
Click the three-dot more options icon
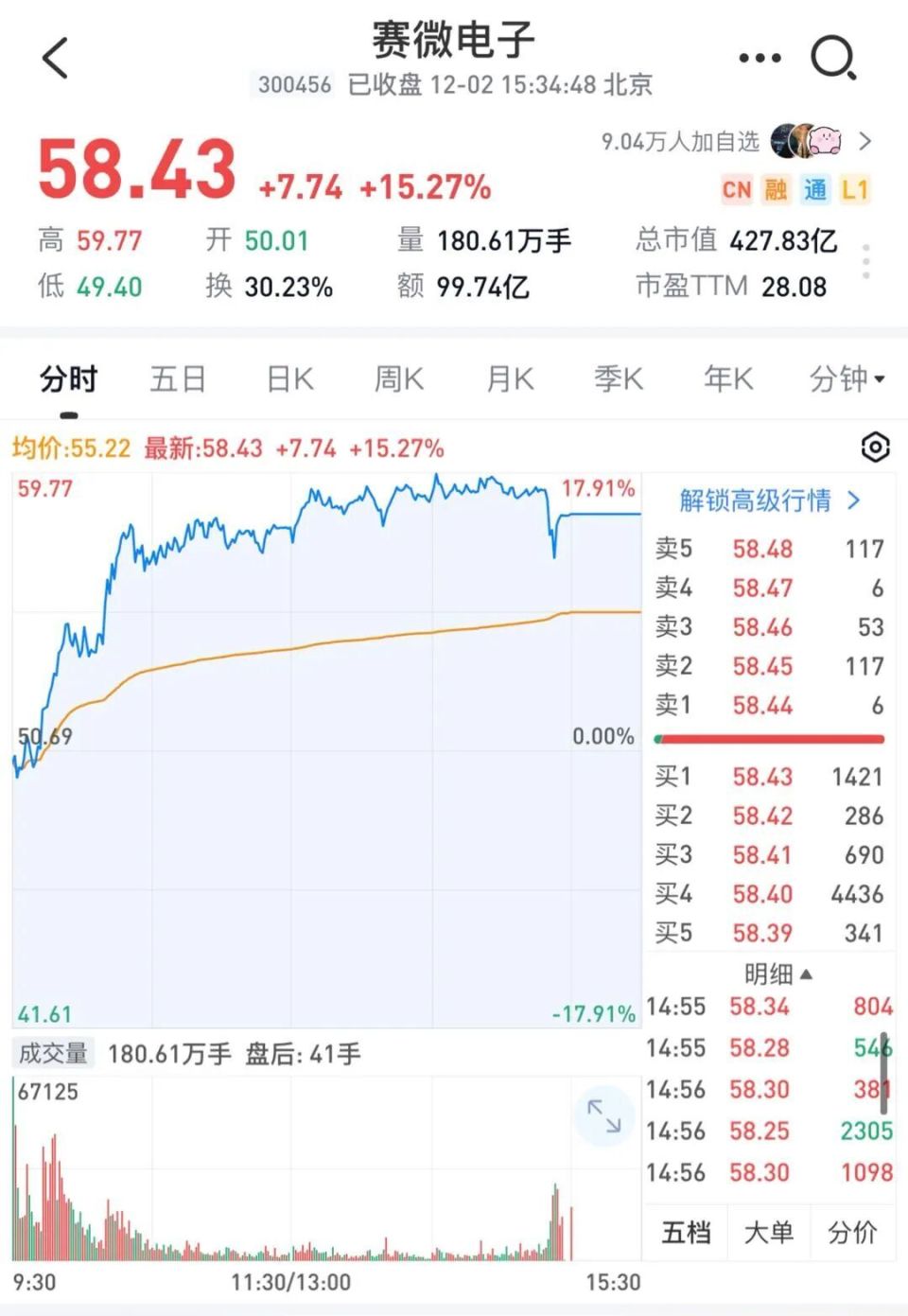click(759, 57)
